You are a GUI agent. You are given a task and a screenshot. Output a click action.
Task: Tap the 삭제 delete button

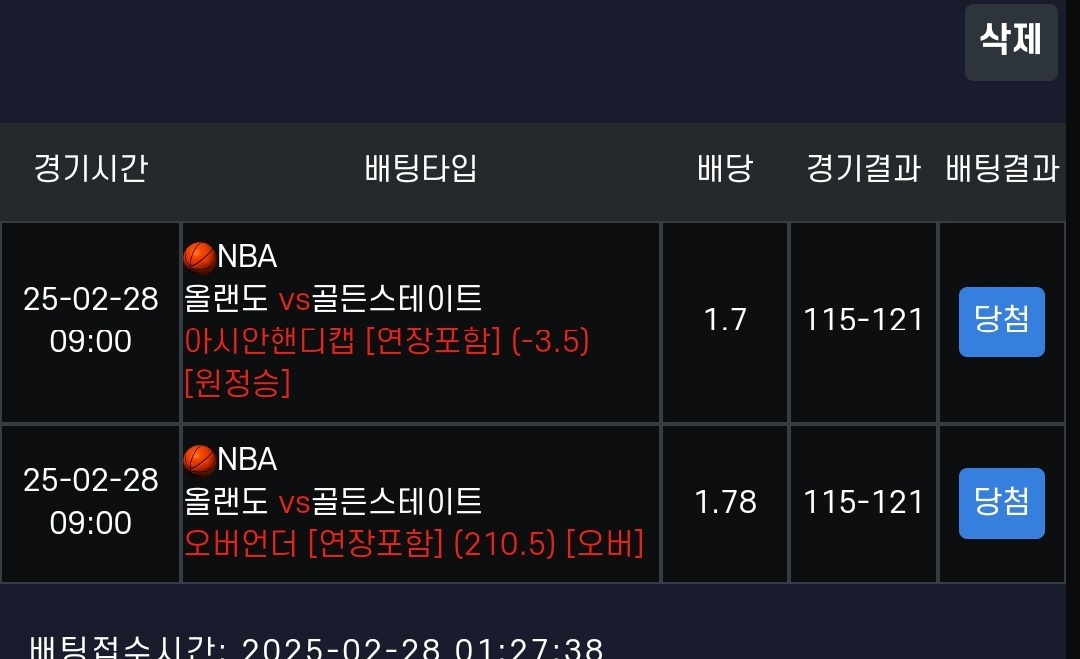1010,41
